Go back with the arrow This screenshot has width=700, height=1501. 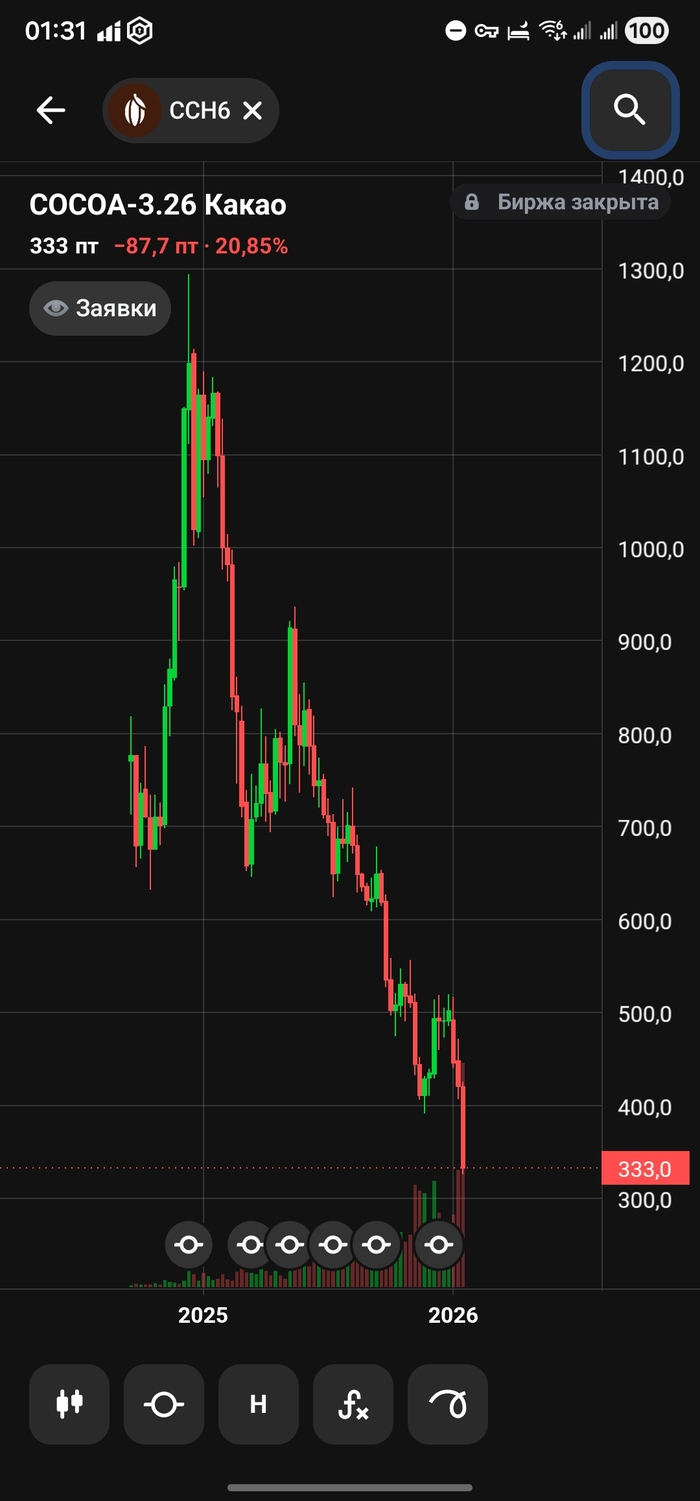pos(51,111)
